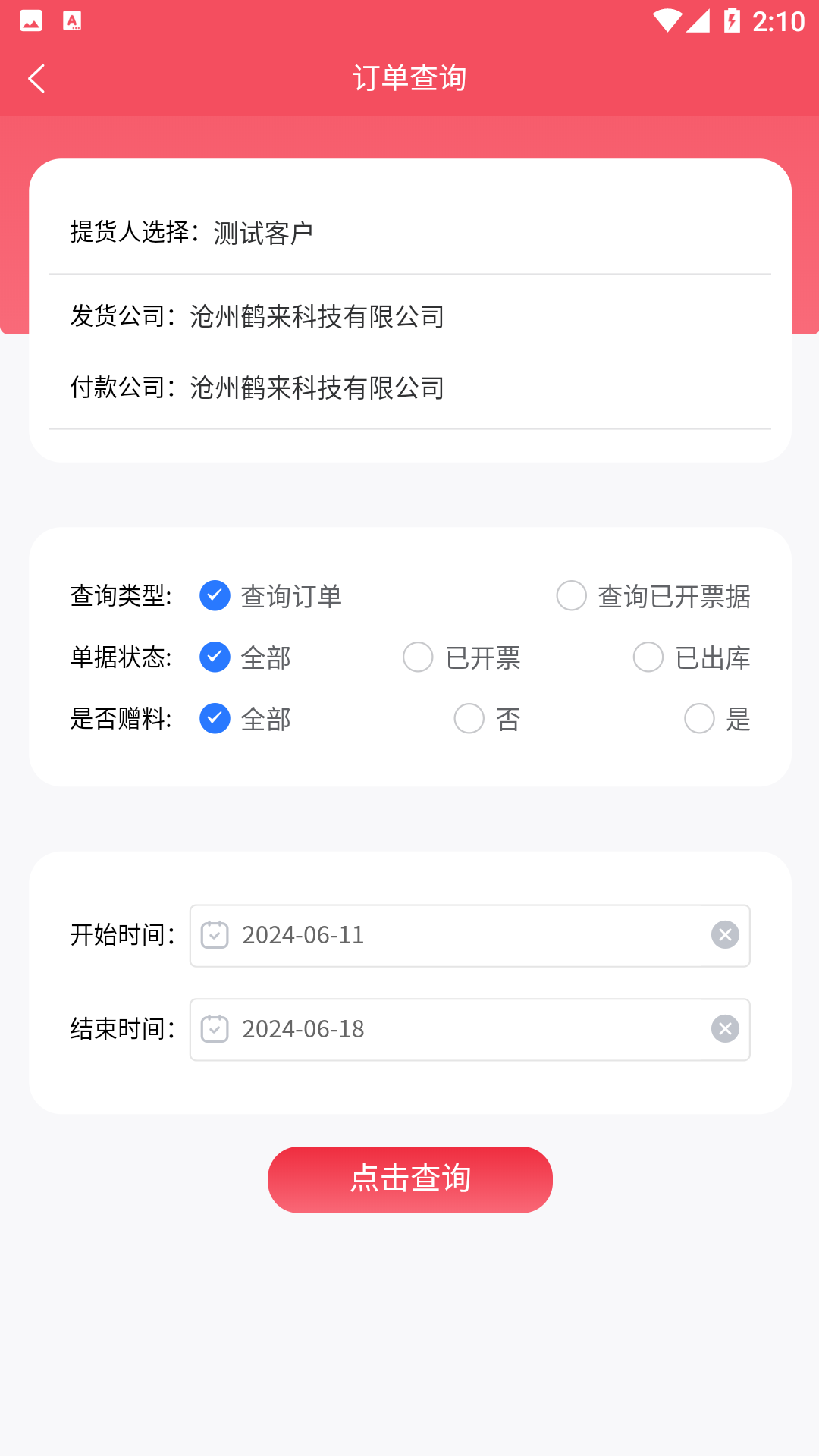Choose 已开票 for 单据状态
Image resolution: width=819 pixels, height=1456 pixels.
(419, 657)
